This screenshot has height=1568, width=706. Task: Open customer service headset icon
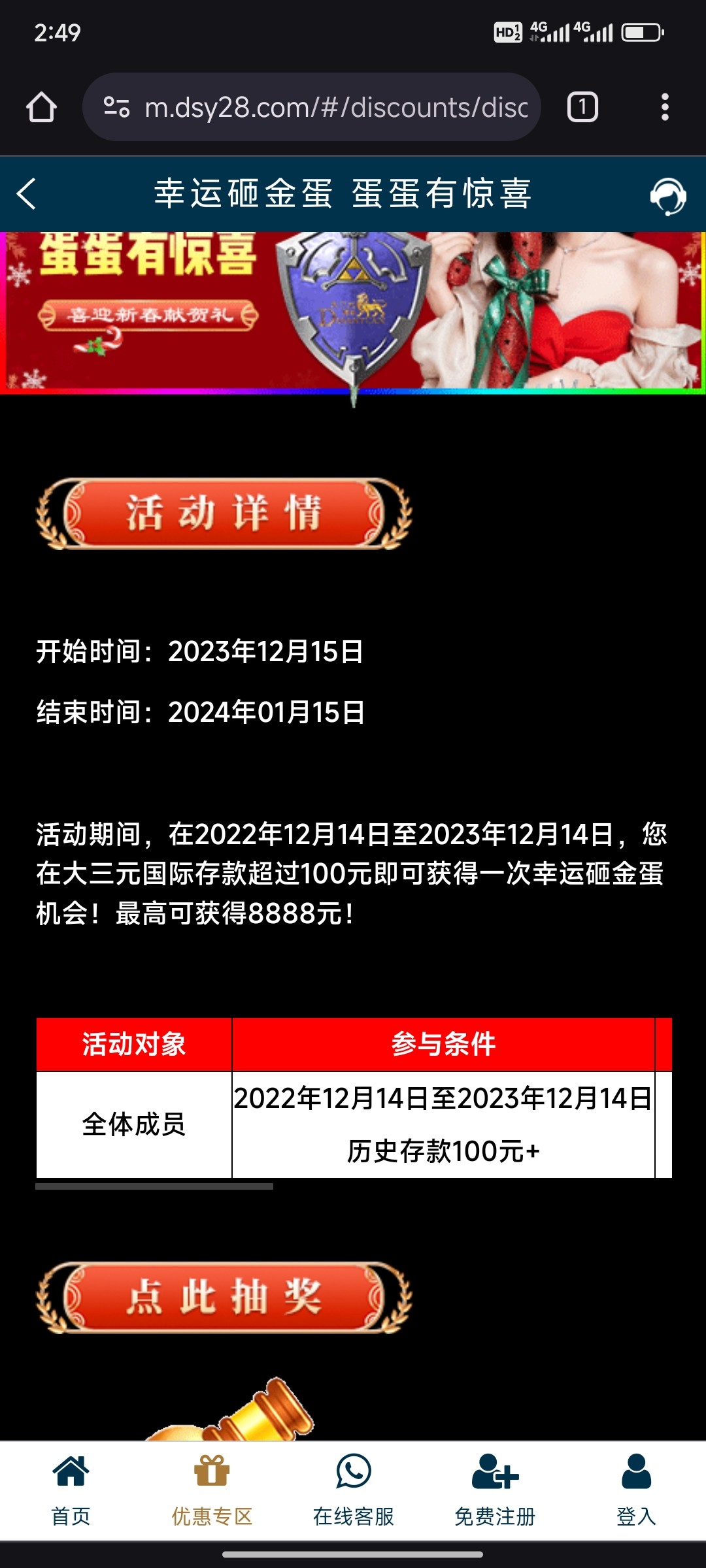pos(667,195)
